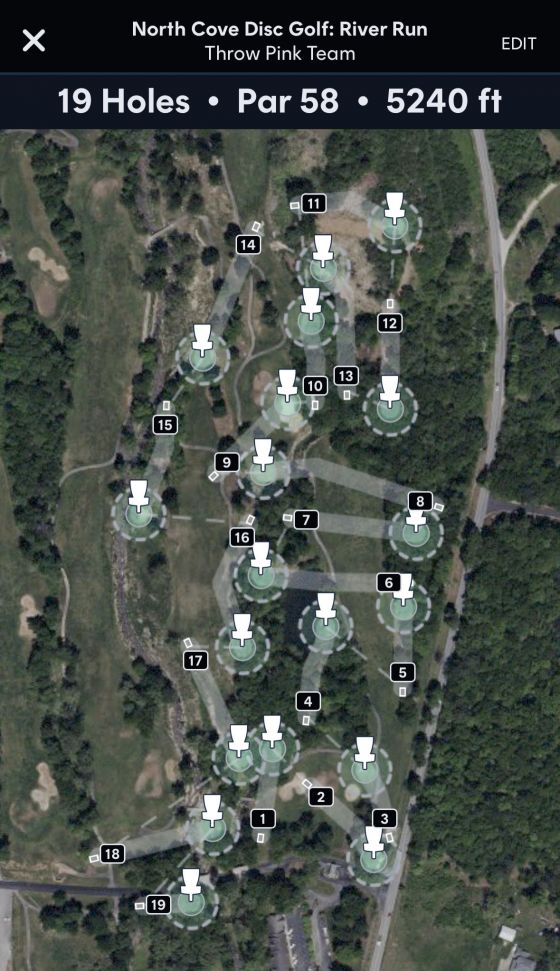Select hole 14 marker
This screenshot has height=971, width=560.
(x=248, y=245)
